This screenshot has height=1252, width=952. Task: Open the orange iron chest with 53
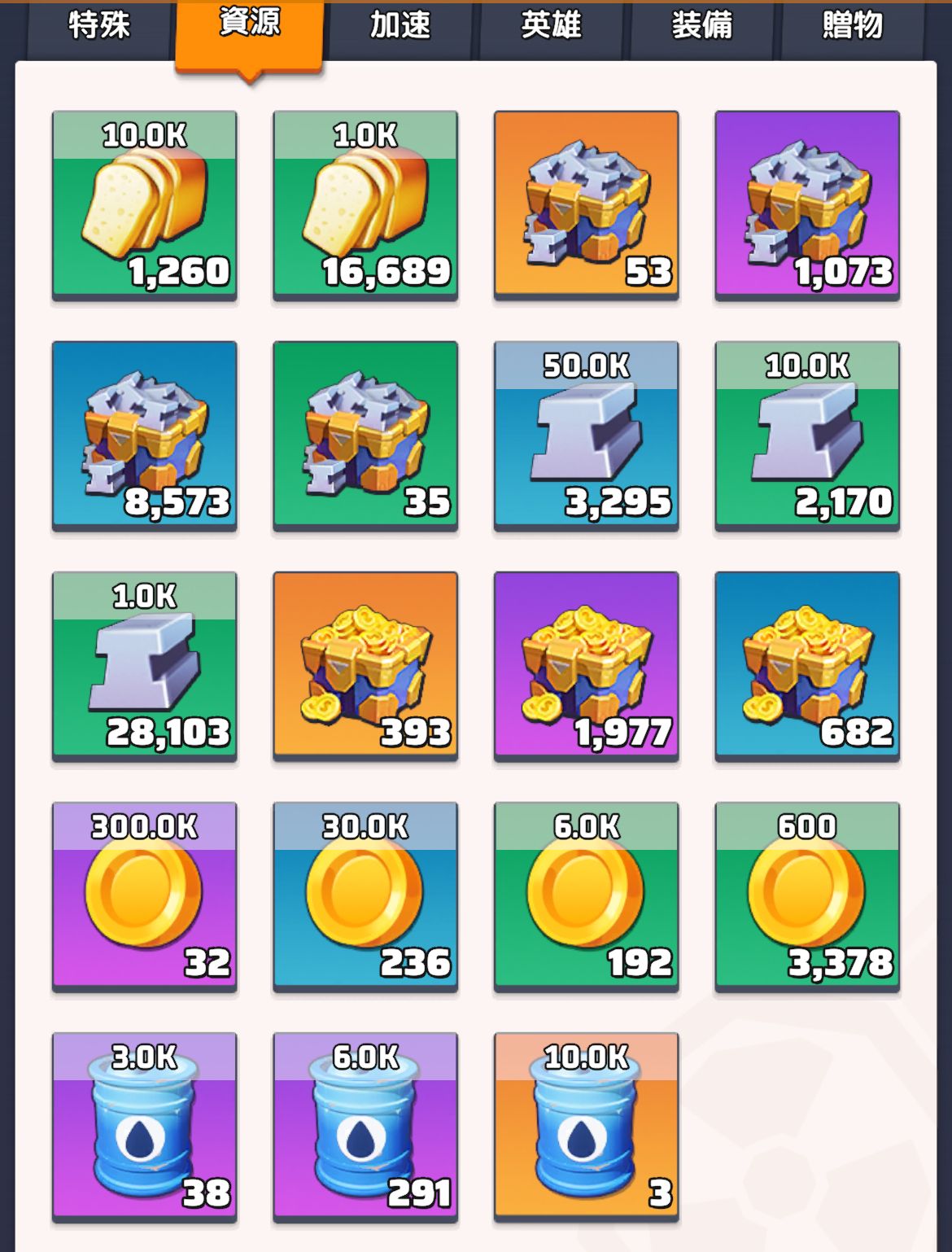point(587,205)
